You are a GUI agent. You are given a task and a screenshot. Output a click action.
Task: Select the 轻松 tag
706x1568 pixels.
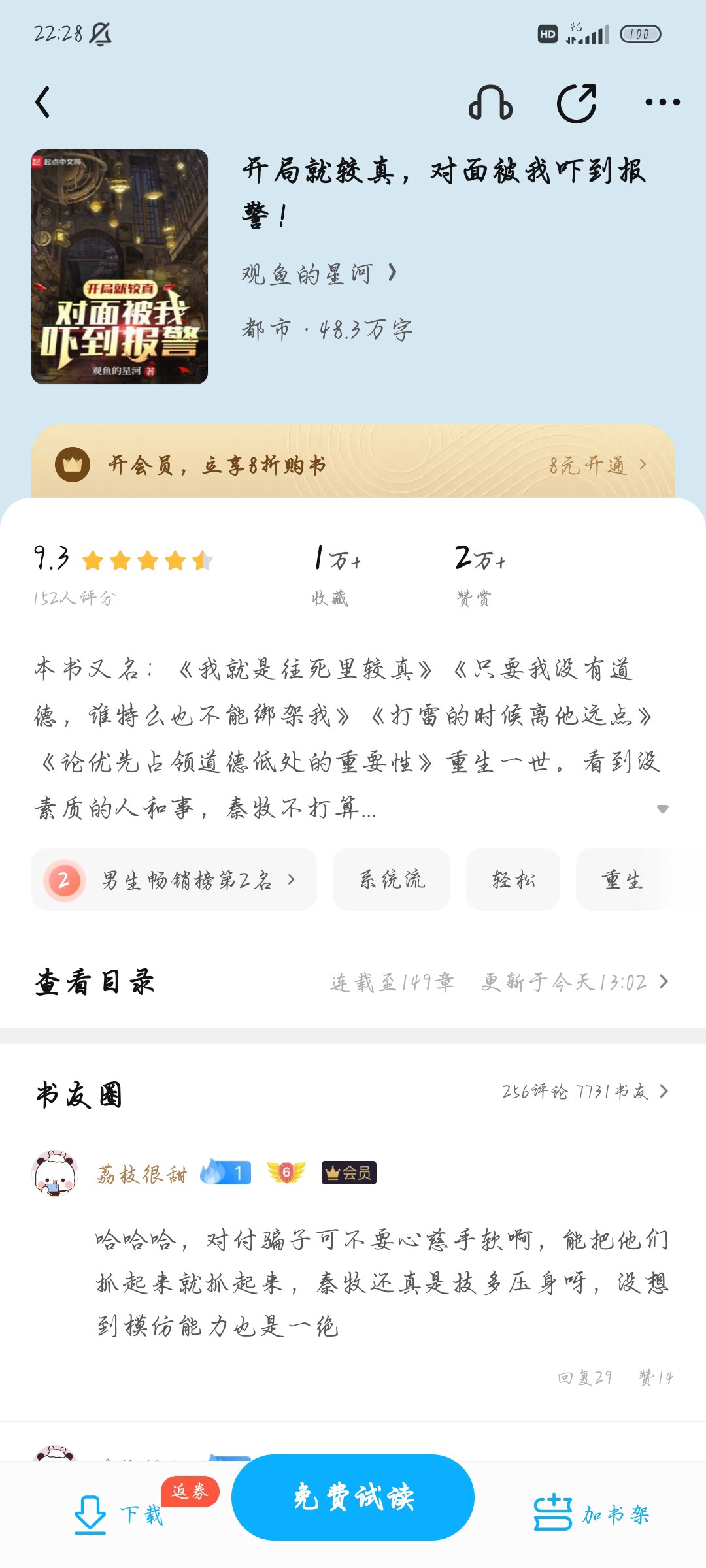[x=513, y=880]
